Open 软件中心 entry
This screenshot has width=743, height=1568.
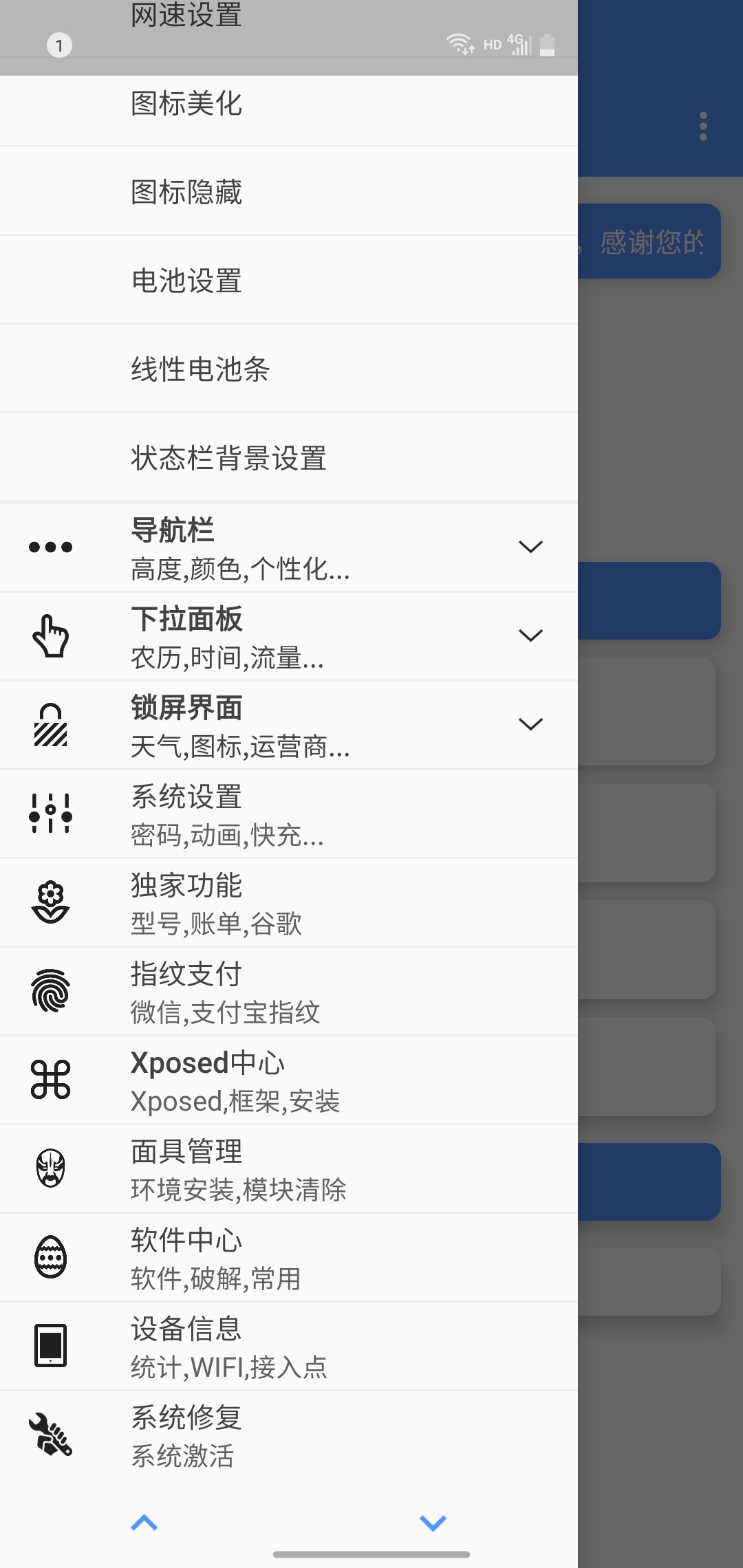click(289, 1258)
